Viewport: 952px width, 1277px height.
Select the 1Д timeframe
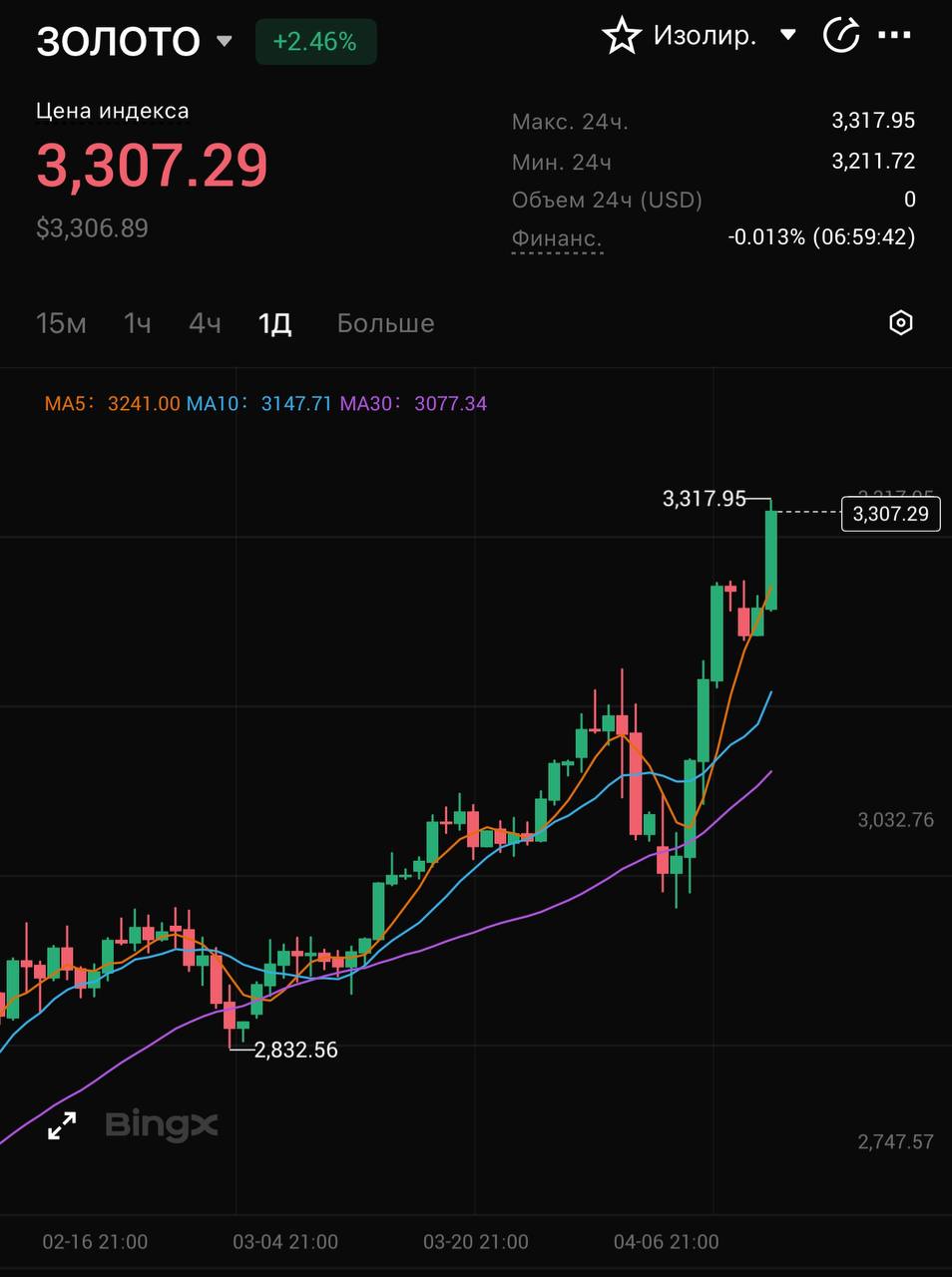point(274,323)
